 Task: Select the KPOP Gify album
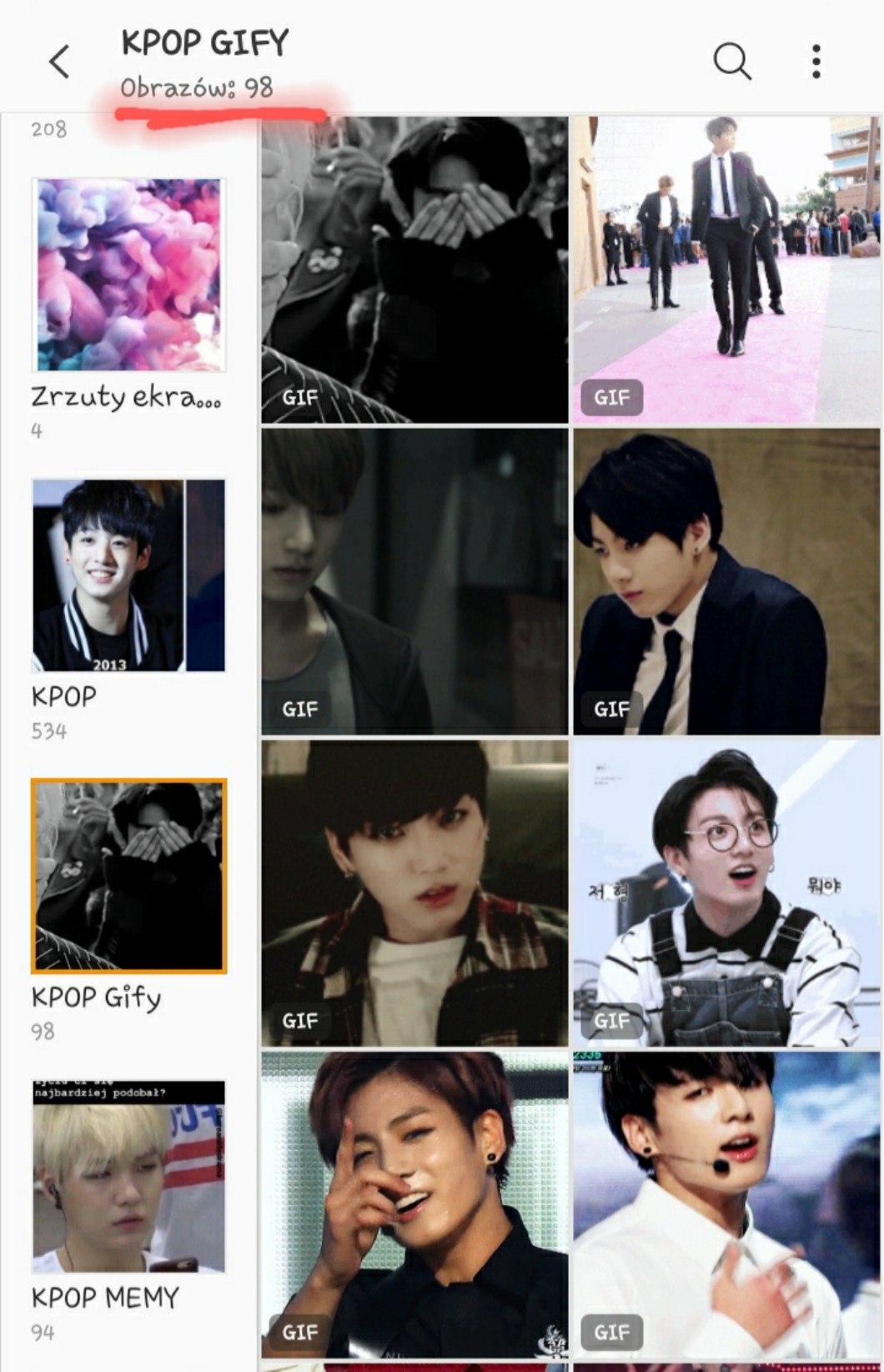click(128, 876)
